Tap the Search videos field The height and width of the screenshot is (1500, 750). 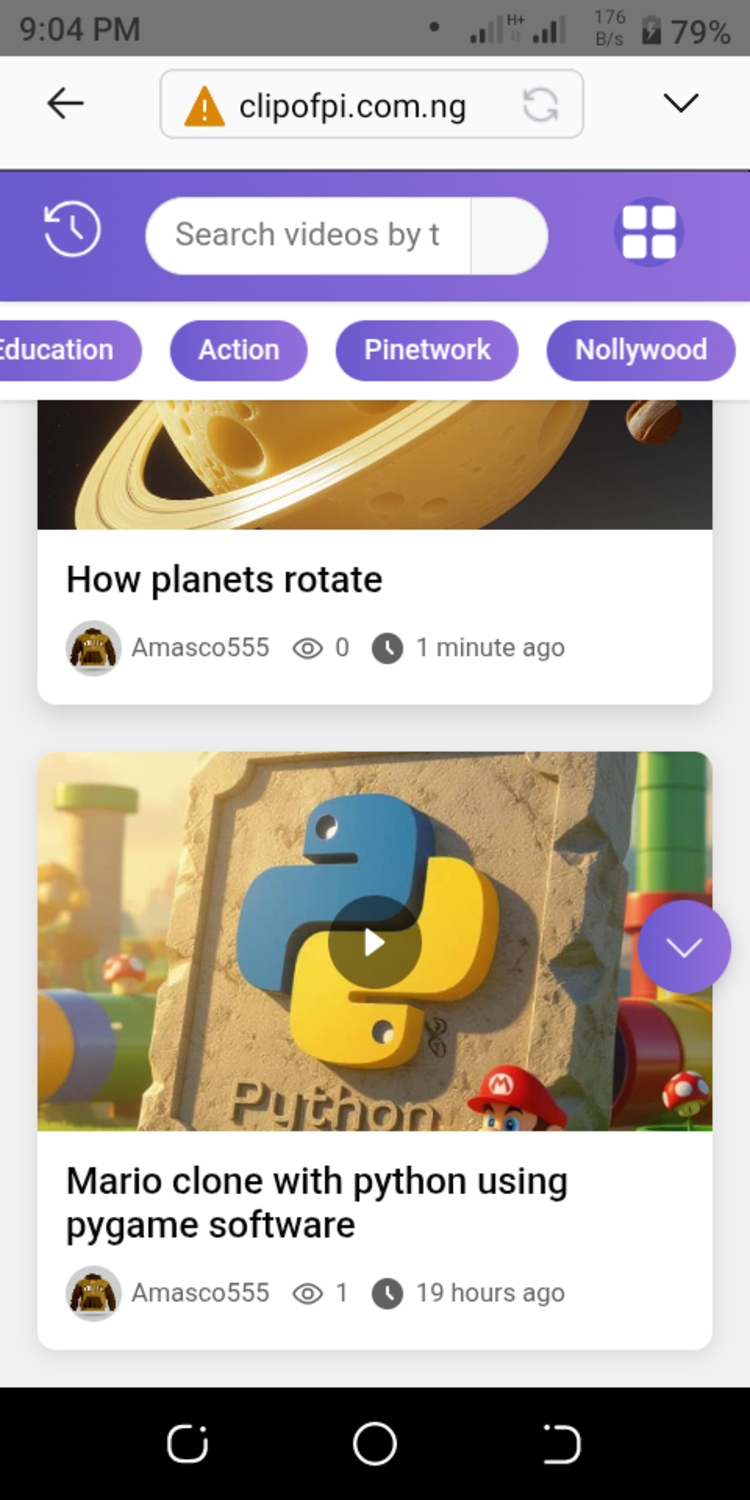308,235
